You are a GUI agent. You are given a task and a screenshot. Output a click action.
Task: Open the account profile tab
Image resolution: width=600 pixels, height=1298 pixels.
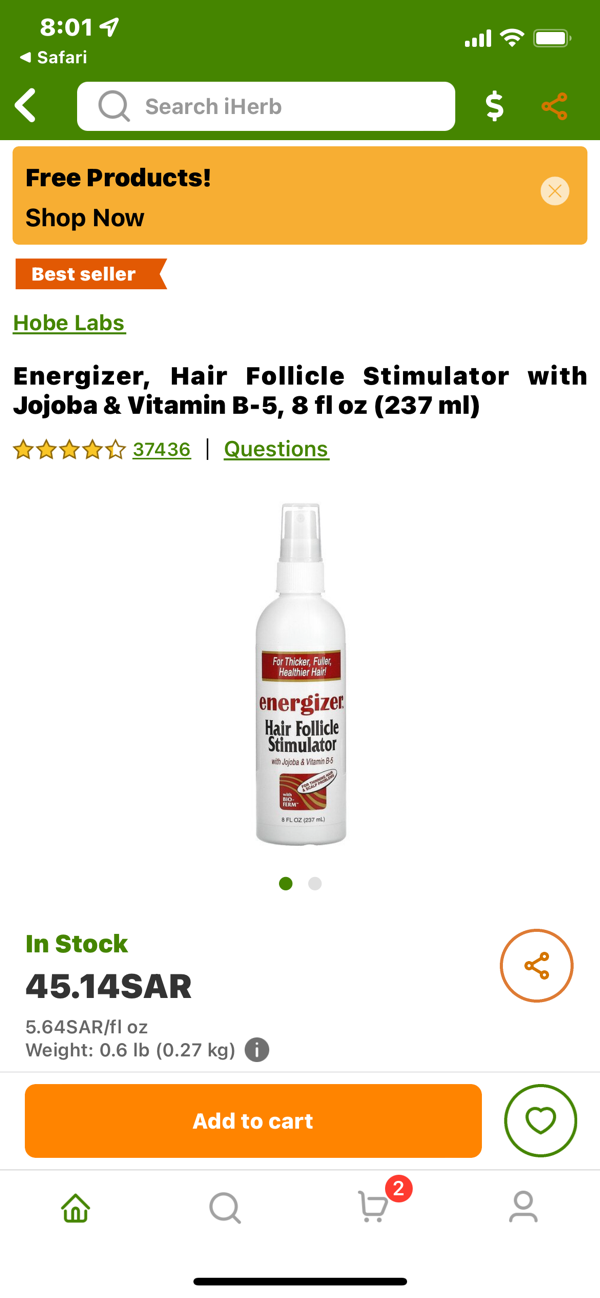tap(523, 1208)
